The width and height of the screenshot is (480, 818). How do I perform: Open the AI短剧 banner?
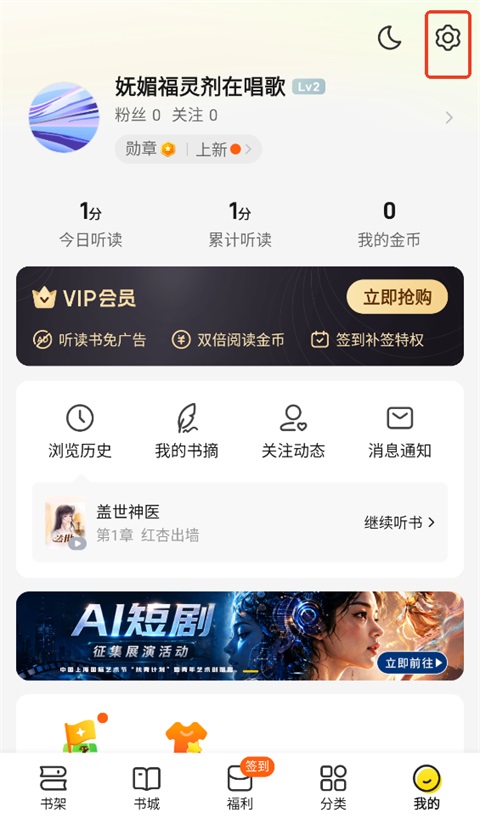(x=240, y=636)
